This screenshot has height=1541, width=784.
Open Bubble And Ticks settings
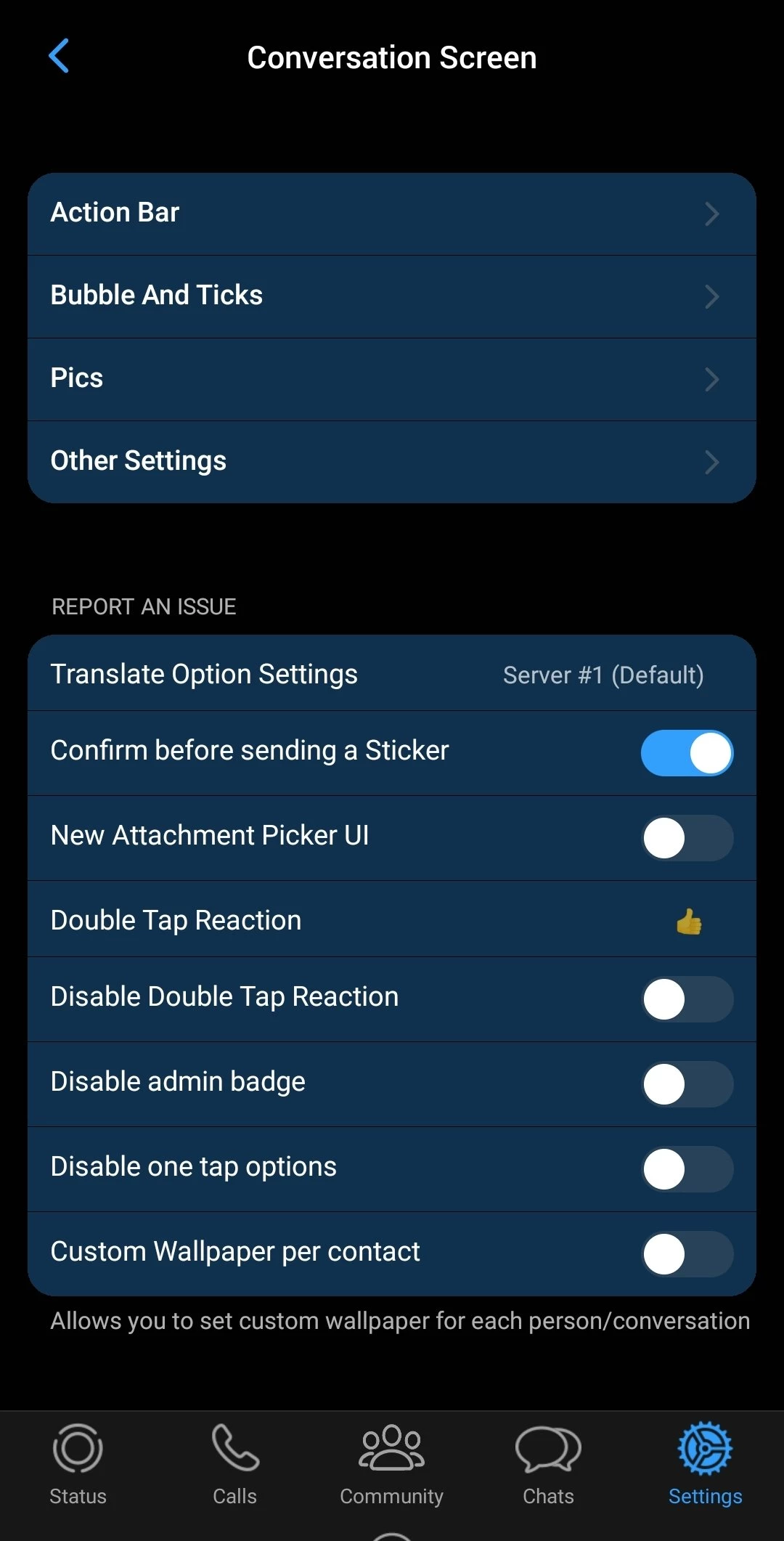(x=392, y=296)
